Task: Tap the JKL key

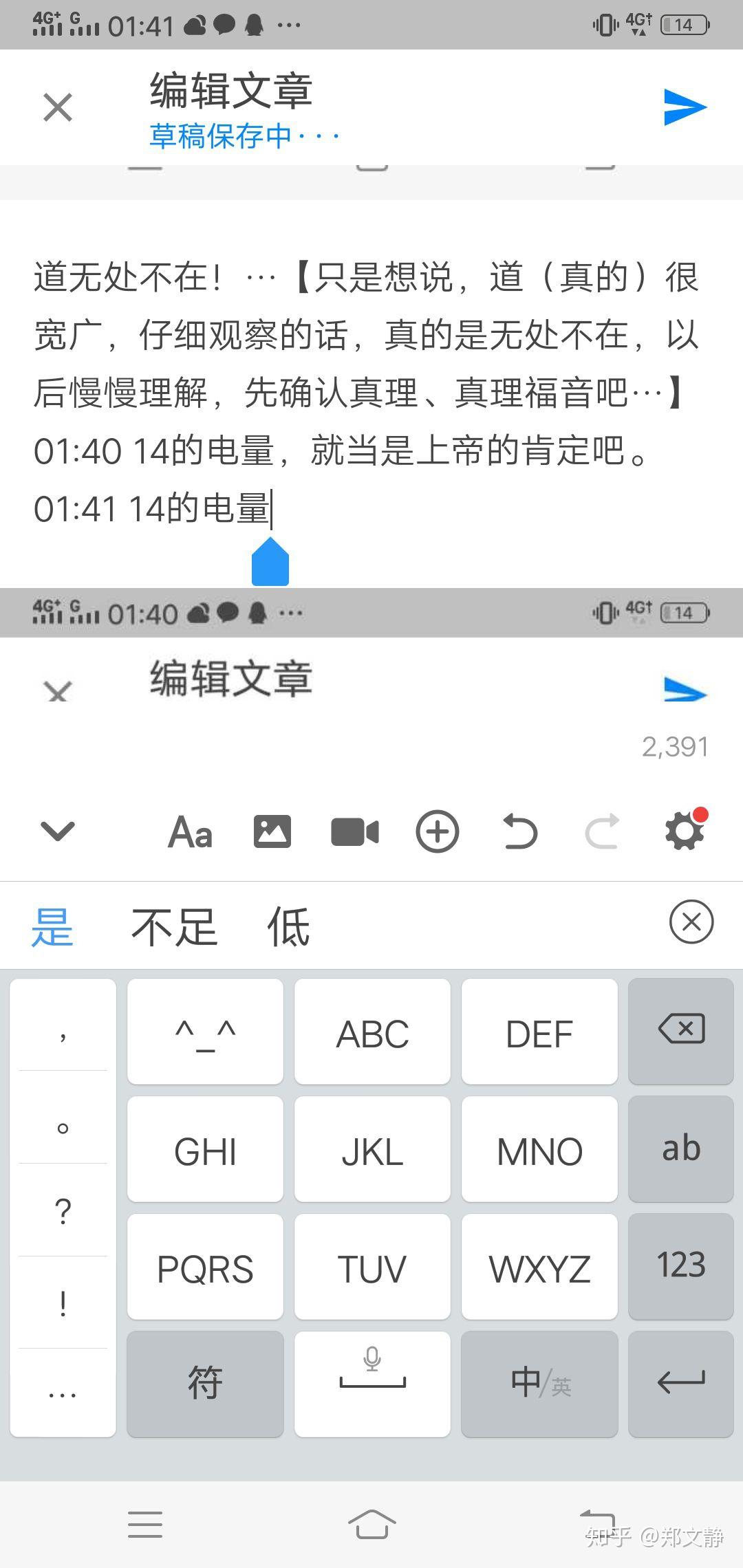Action: pyautogui.click(x=372, y=1148)
